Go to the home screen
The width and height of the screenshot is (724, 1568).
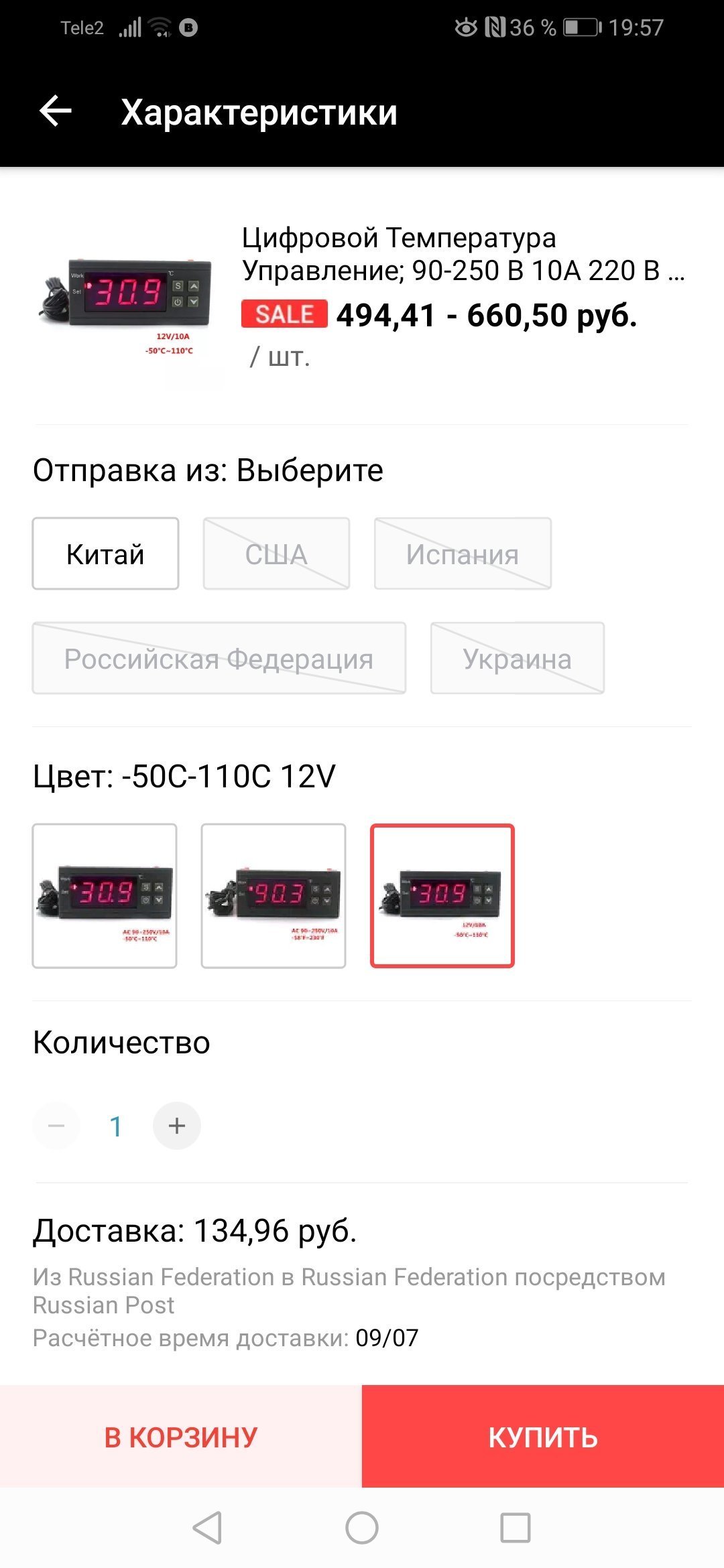tap(362, 1528)
